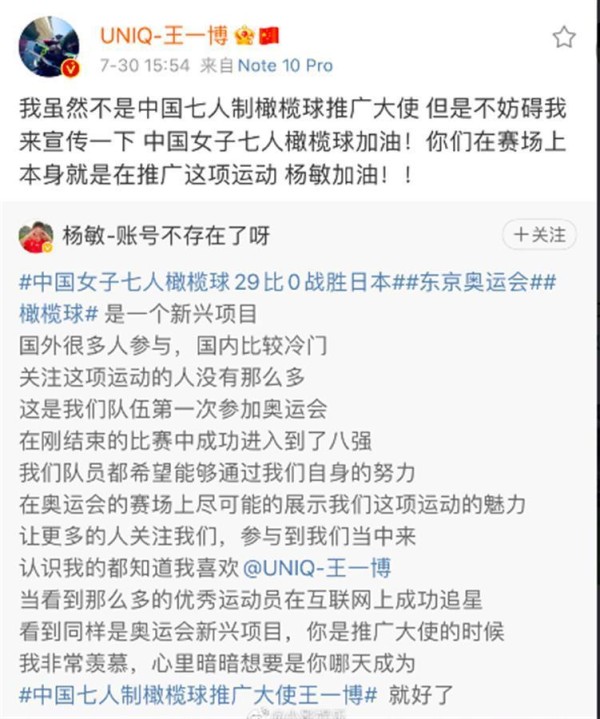Follow 杨敏 with the +关注 button

point(539,235)
